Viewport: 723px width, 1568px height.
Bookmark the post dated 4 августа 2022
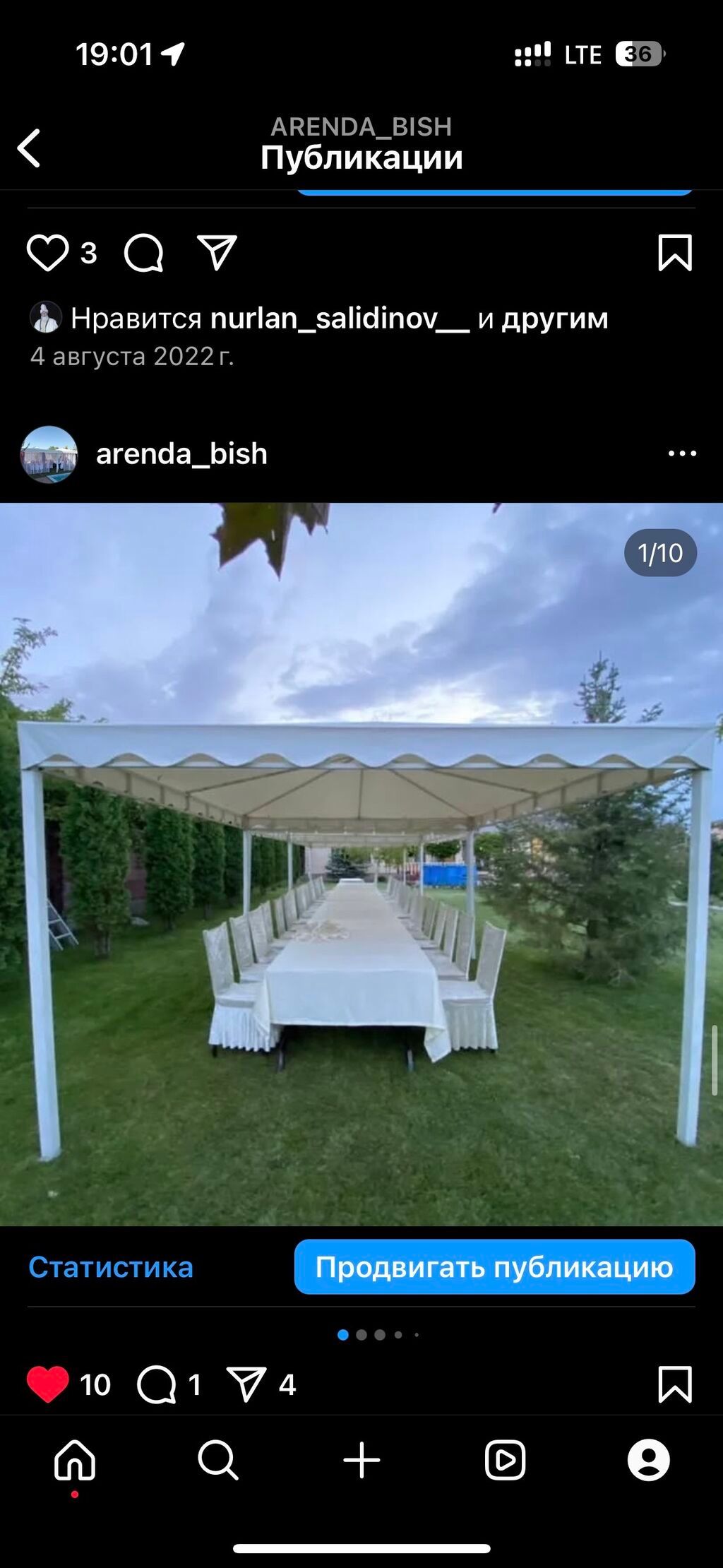(675, 253)
